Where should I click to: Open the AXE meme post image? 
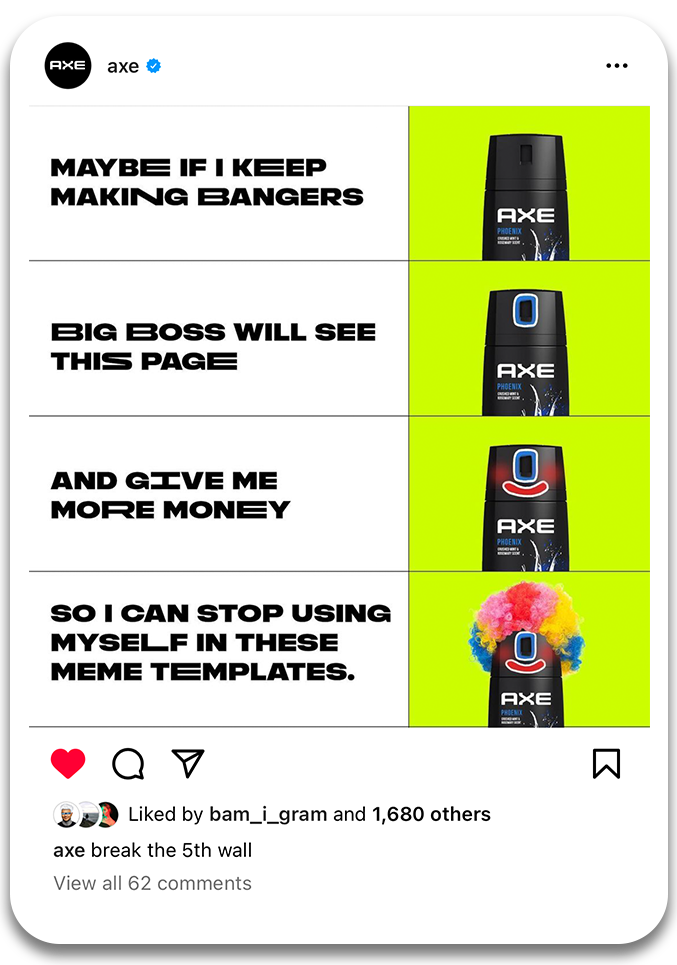click(x=339, y=416)
